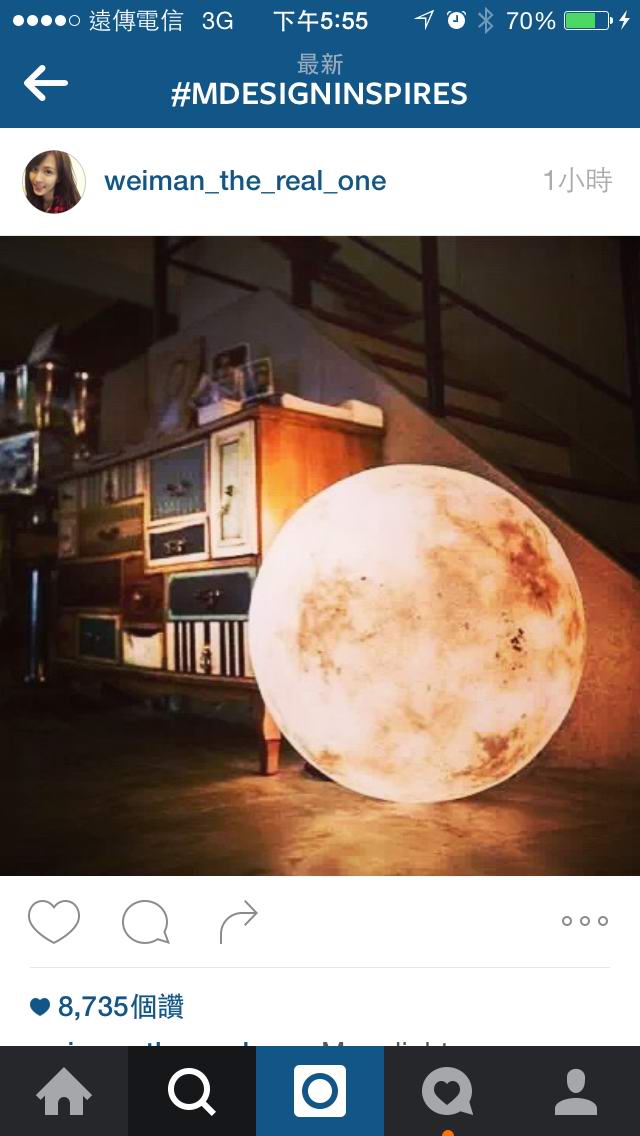Go to the Profile tab
Image resolution: width=640 pixels, height=1136 pixels.
(576, 1092)
